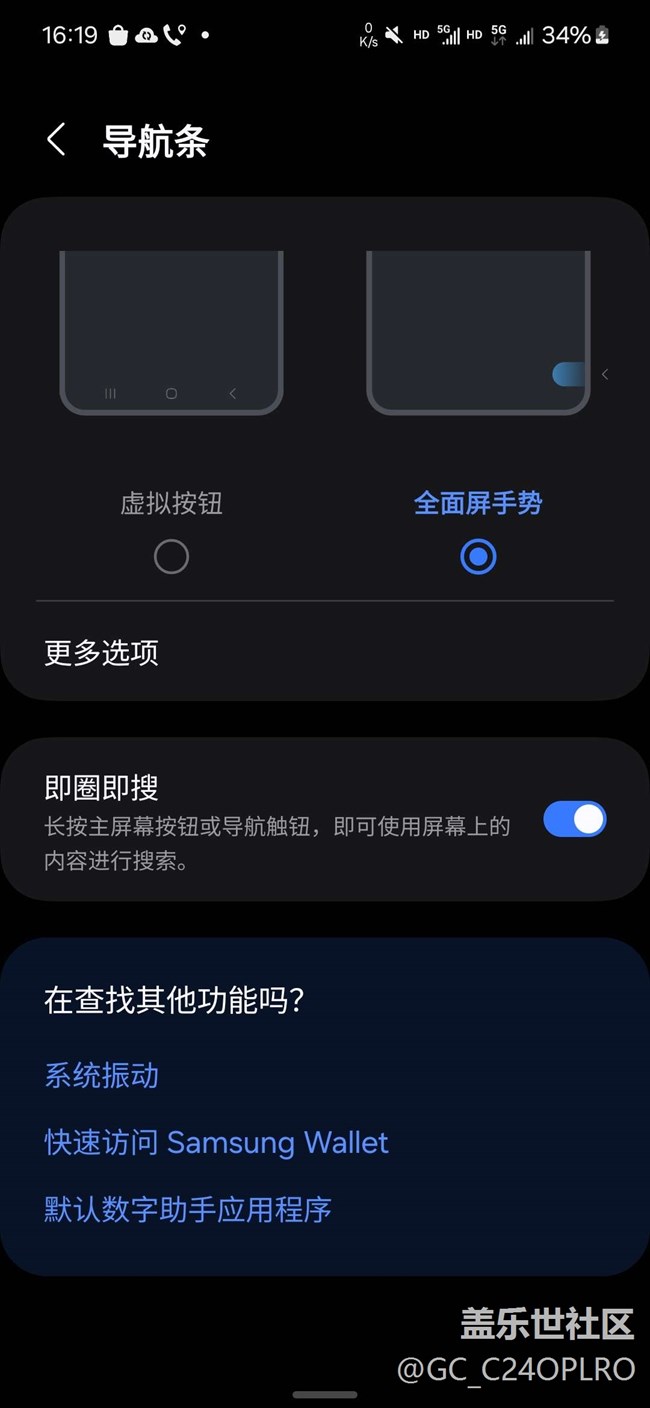Tap the 全面屏手势 gesture preview image
The width and height of the screenshot is (650, 1408).
(x=478, y=332)
